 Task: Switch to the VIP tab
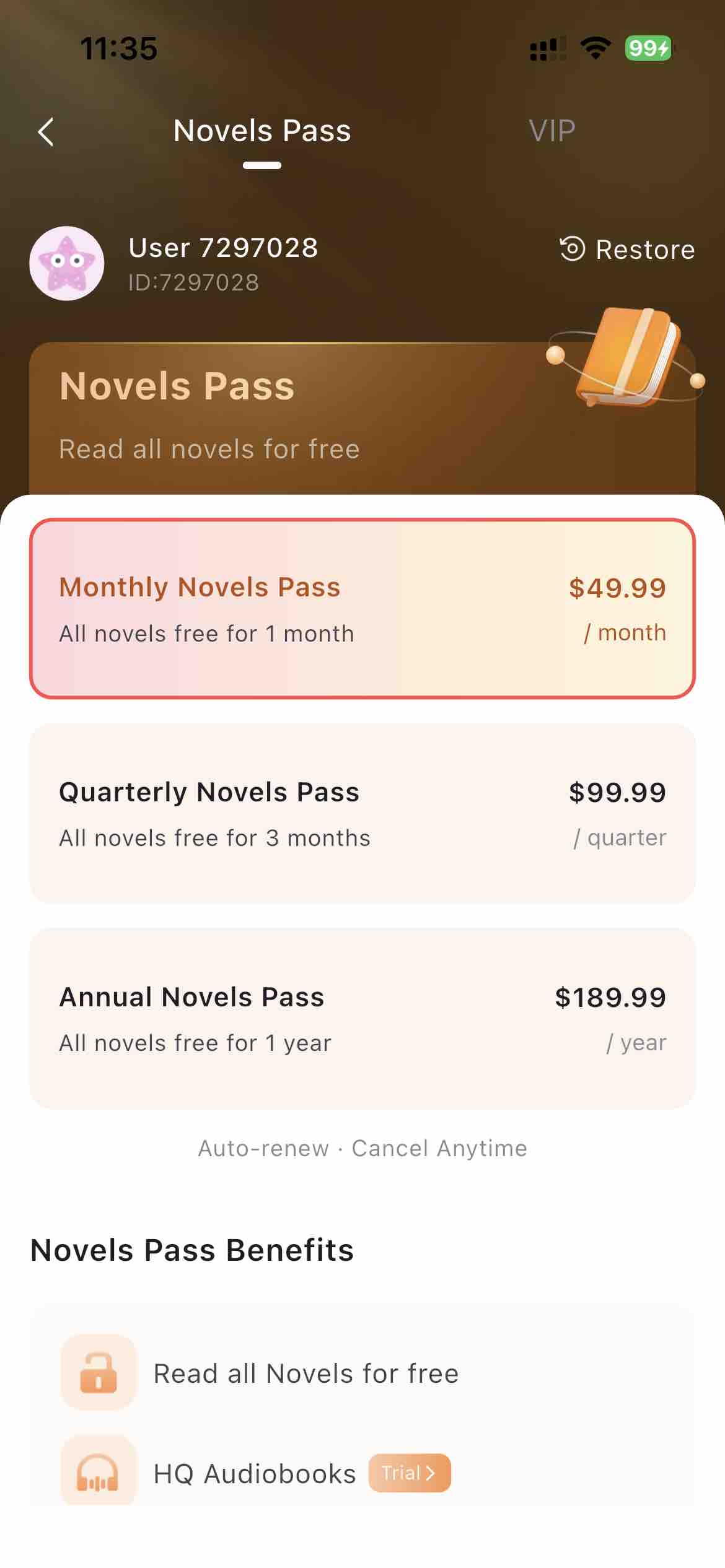pos(551,131)
